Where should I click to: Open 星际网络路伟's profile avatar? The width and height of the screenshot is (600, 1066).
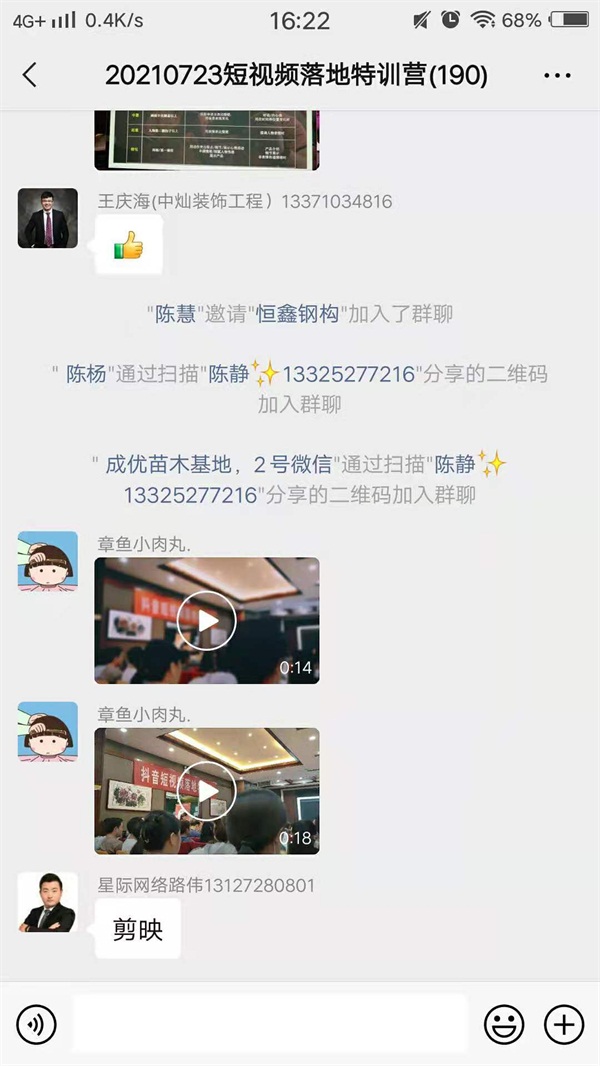tap(48, 902)
